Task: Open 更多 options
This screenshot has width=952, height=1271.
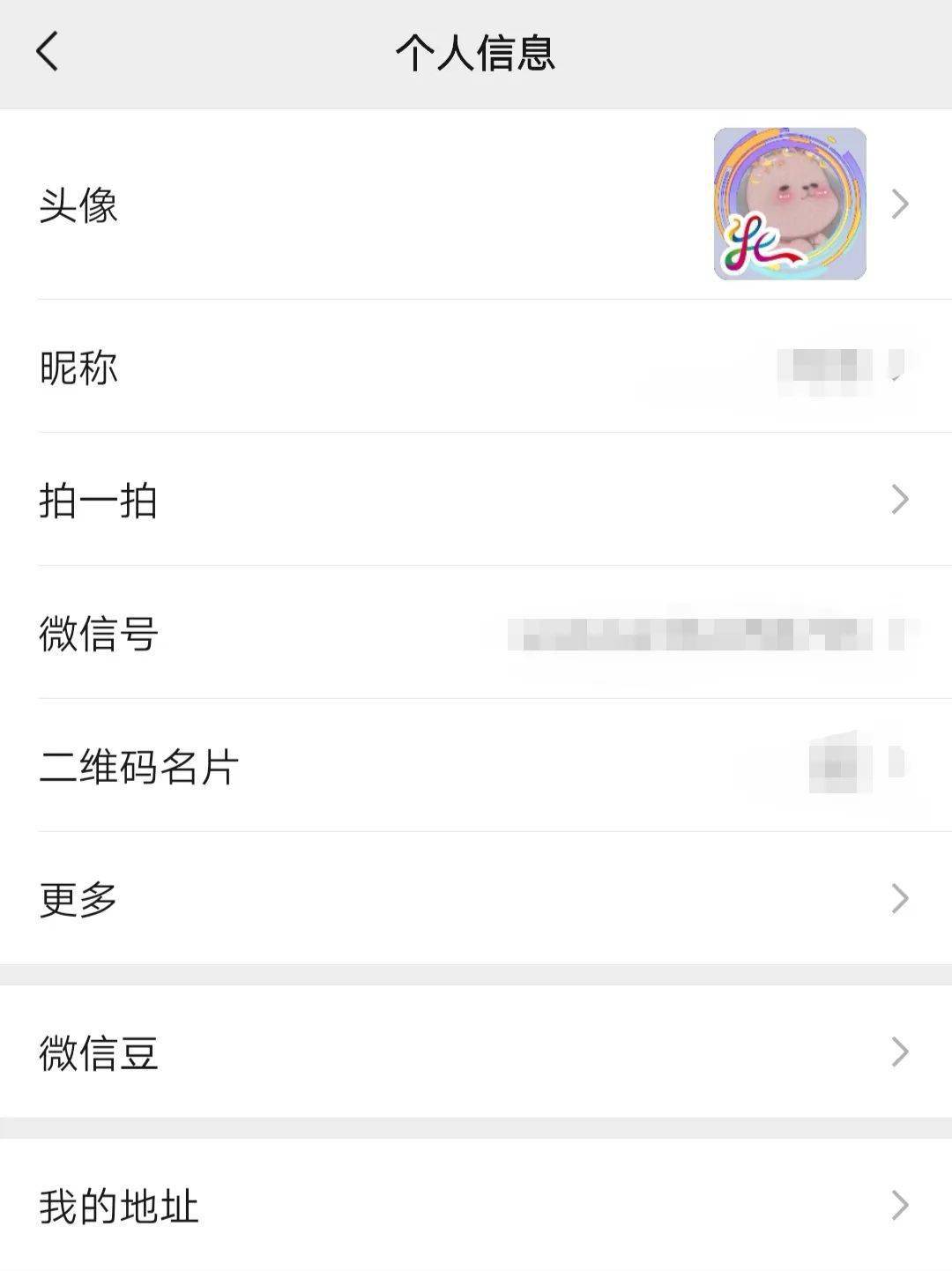Action: click(x=476, y=898)
